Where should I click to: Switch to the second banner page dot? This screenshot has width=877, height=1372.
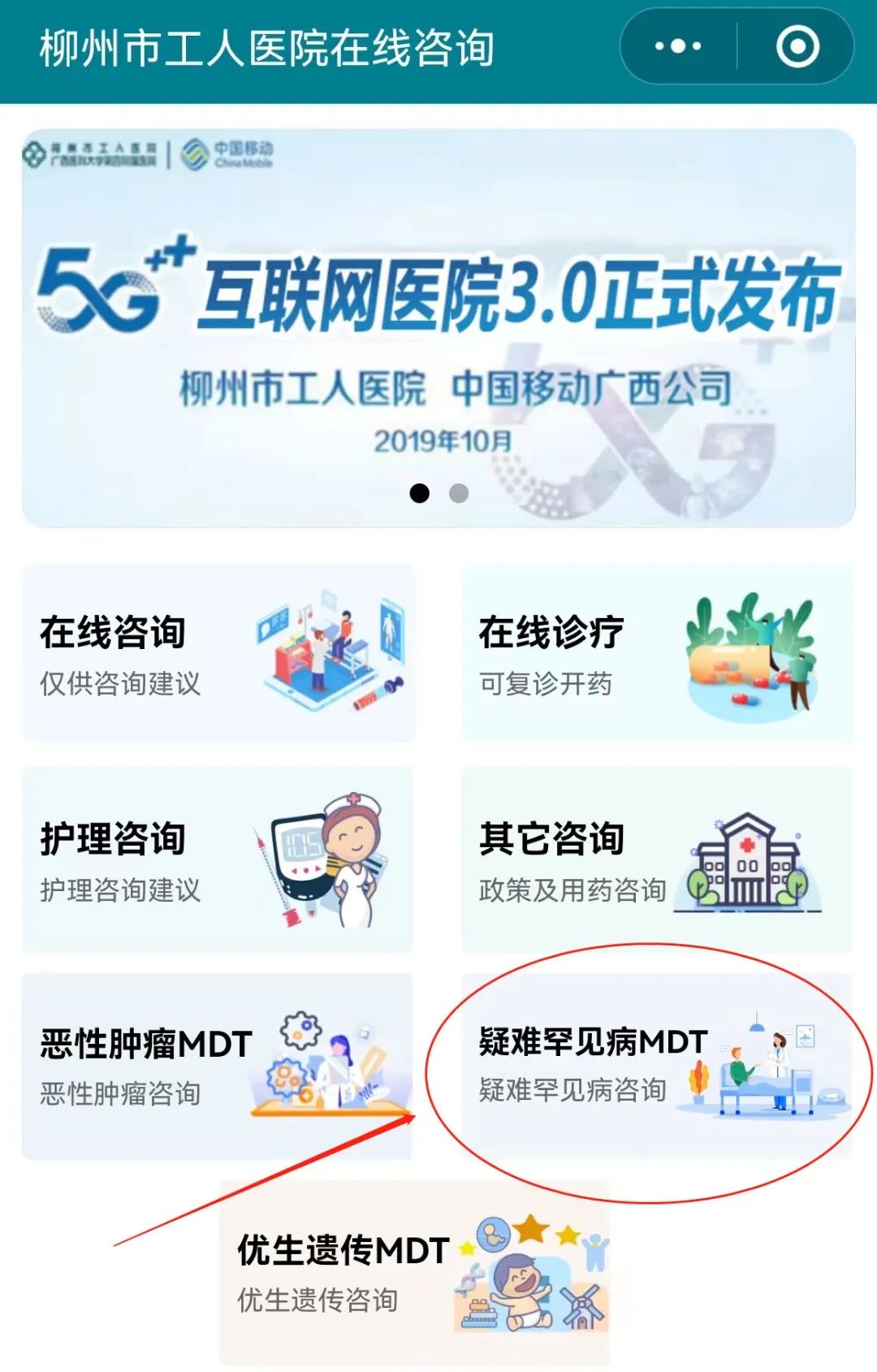(x=459, y=493)
